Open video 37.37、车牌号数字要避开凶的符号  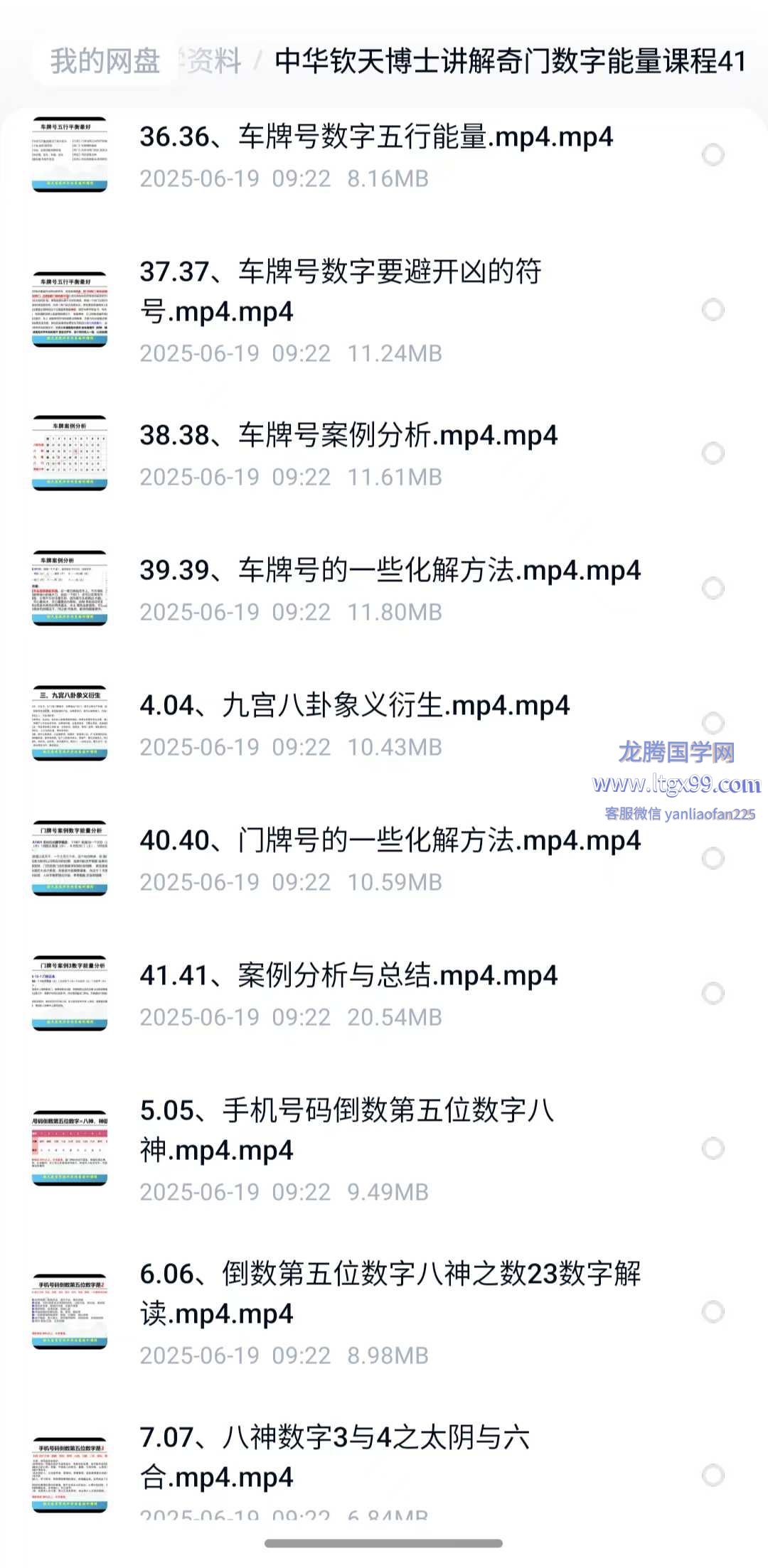click(340, 291)
